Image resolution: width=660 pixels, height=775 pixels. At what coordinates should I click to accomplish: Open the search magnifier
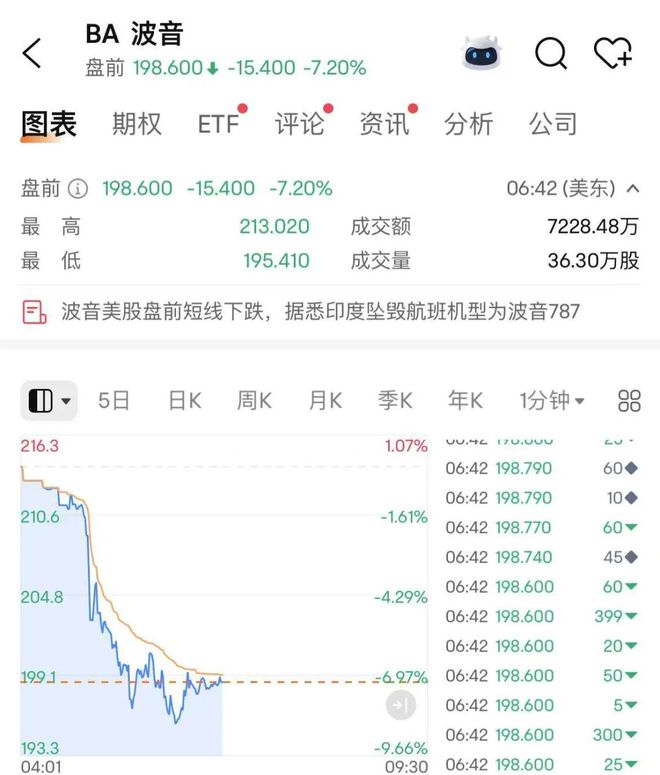550,52
